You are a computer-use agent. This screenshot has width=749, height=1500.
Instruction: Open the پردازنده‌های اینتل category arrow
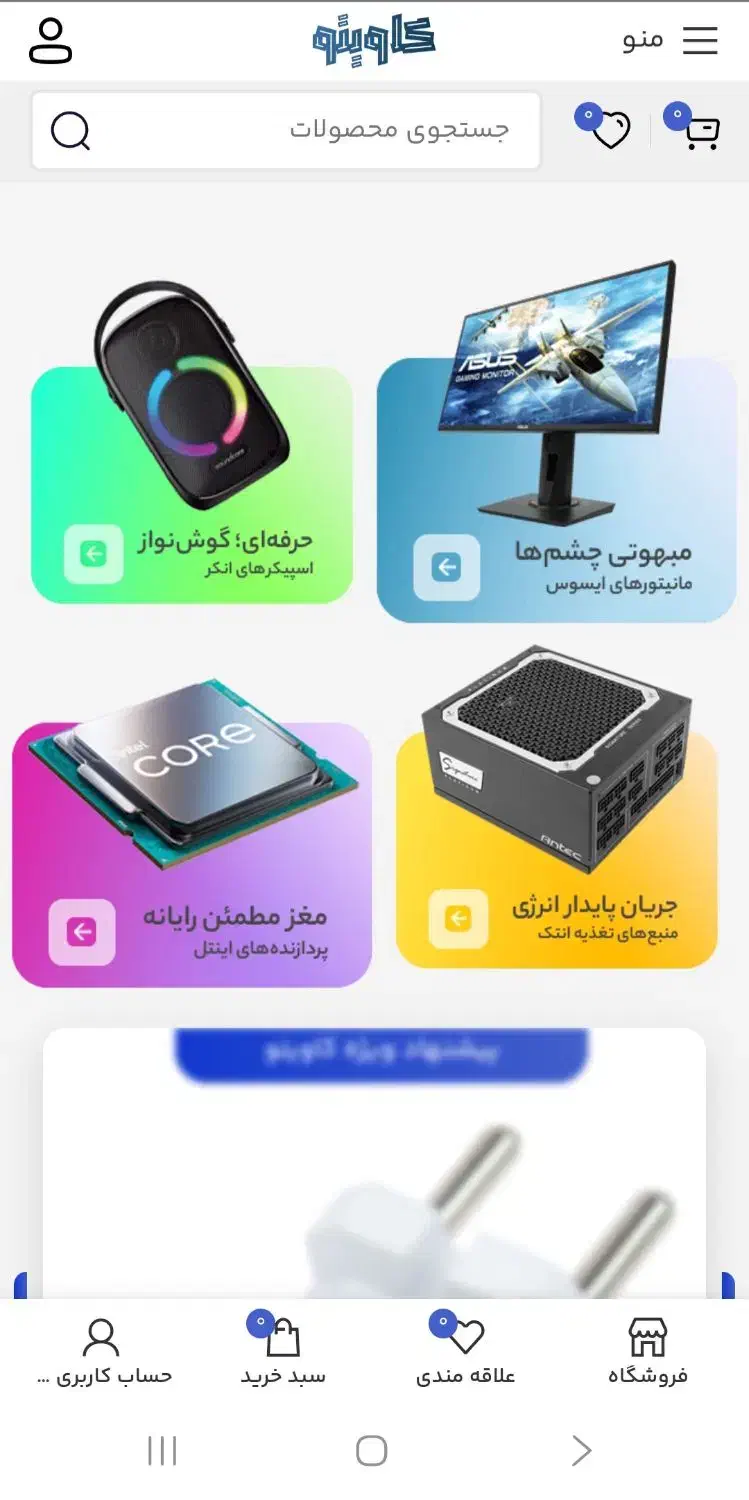point(83,932)
